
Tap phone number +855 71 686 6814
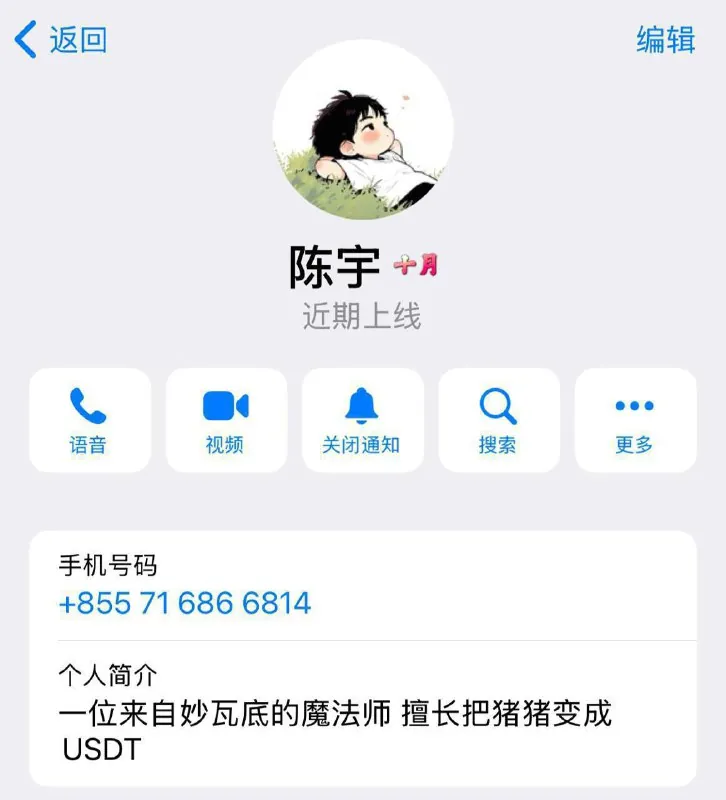click(185, 604)
